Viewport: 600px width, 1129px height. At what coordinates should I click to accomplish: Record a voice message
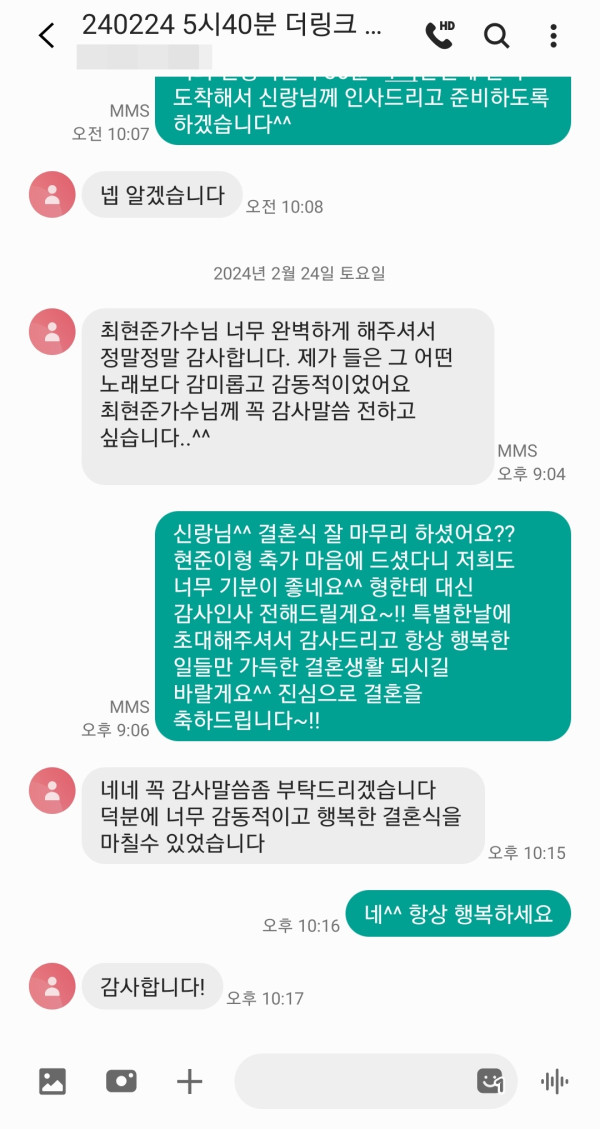(x=554, y=1081)
